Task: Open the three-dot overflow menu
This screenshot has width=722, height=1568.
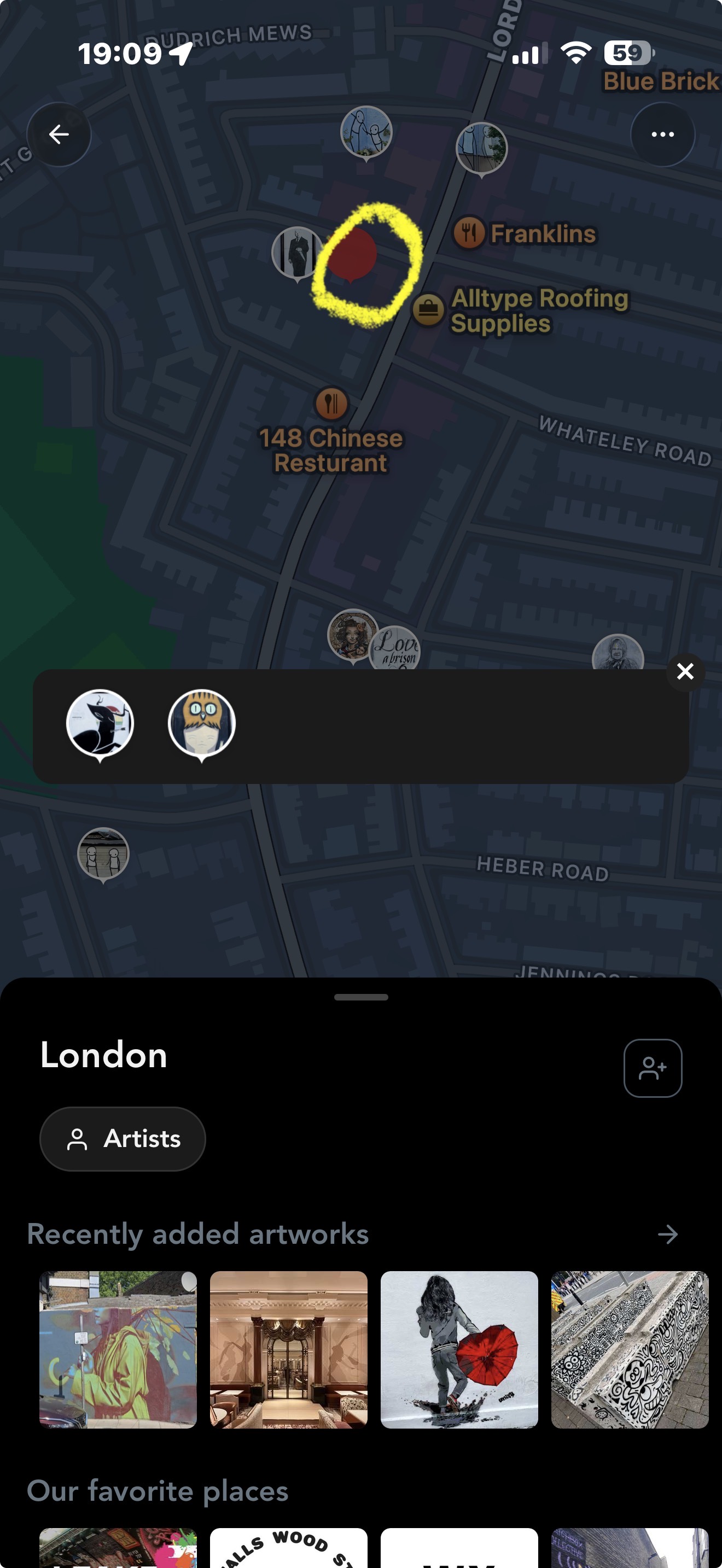Action: coord(662,134)
